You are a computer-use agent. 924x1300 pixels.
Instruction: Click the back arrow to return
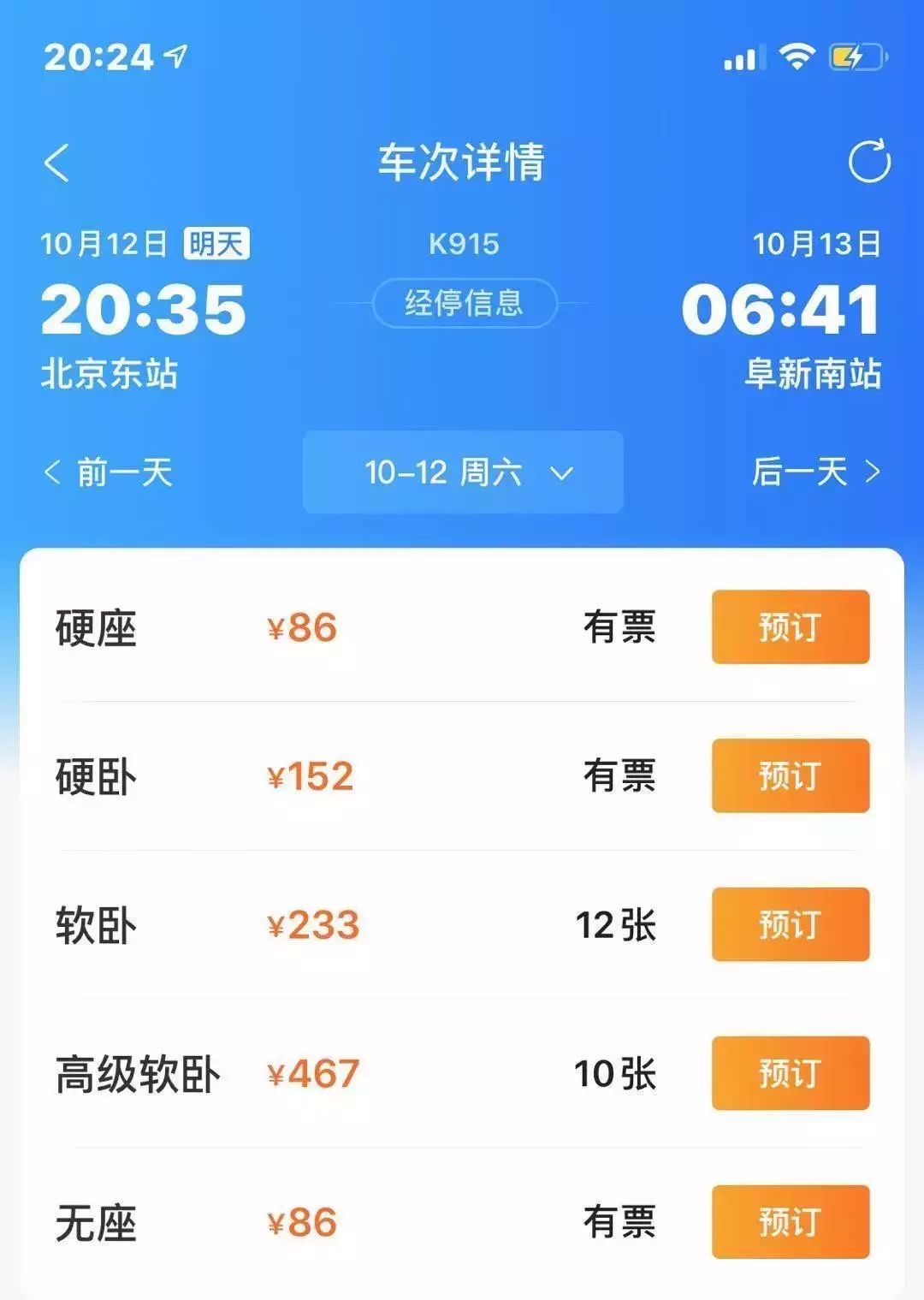(x=58, y=163)
